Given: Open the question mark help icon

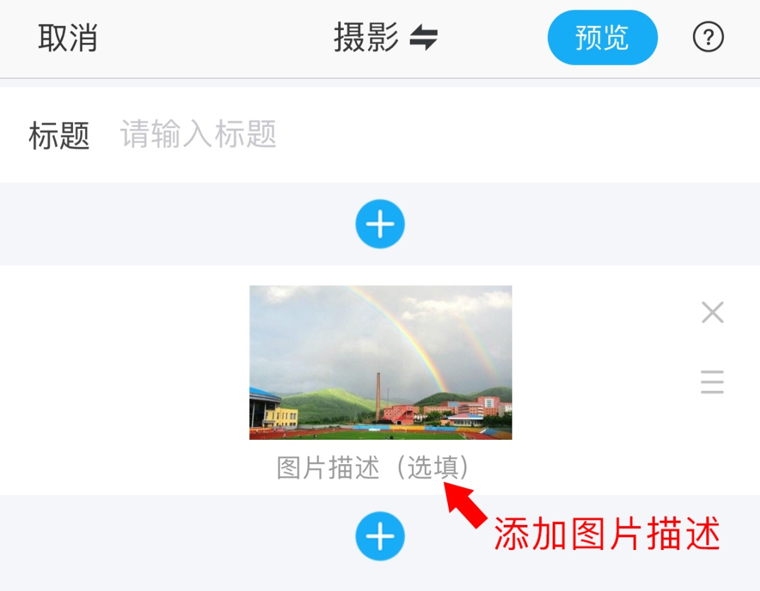Looking at the screenshot, I should tap(708, 38).
